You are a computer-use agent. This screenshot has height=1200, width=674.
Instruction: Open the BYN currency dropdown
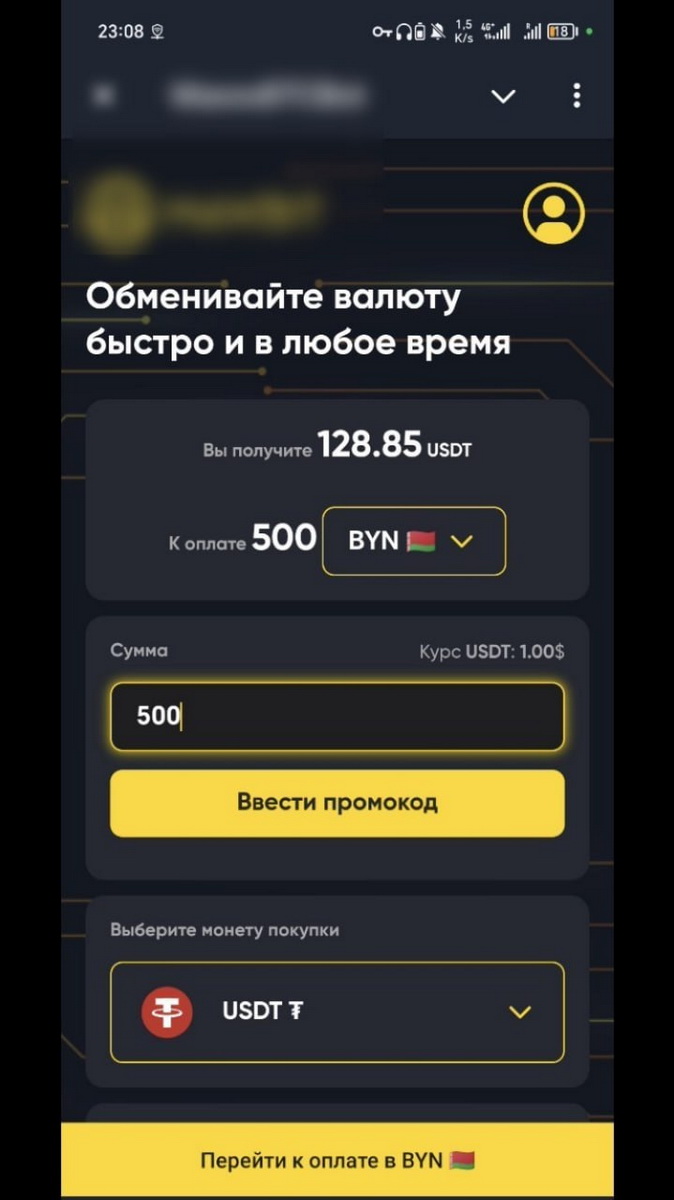[413, 541]
